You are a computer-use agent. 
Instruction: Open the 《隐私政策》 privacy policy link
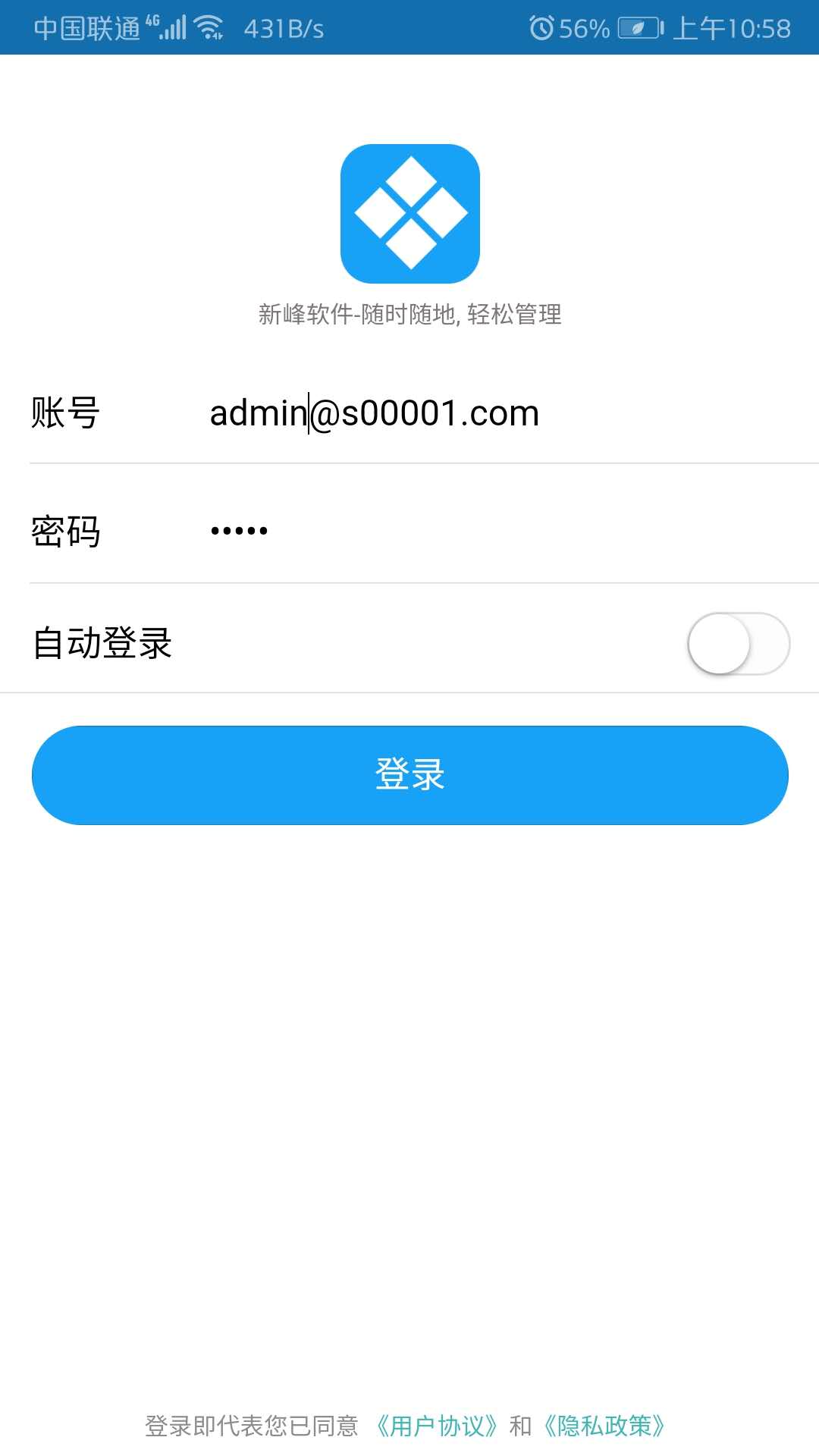[604, 1426]
